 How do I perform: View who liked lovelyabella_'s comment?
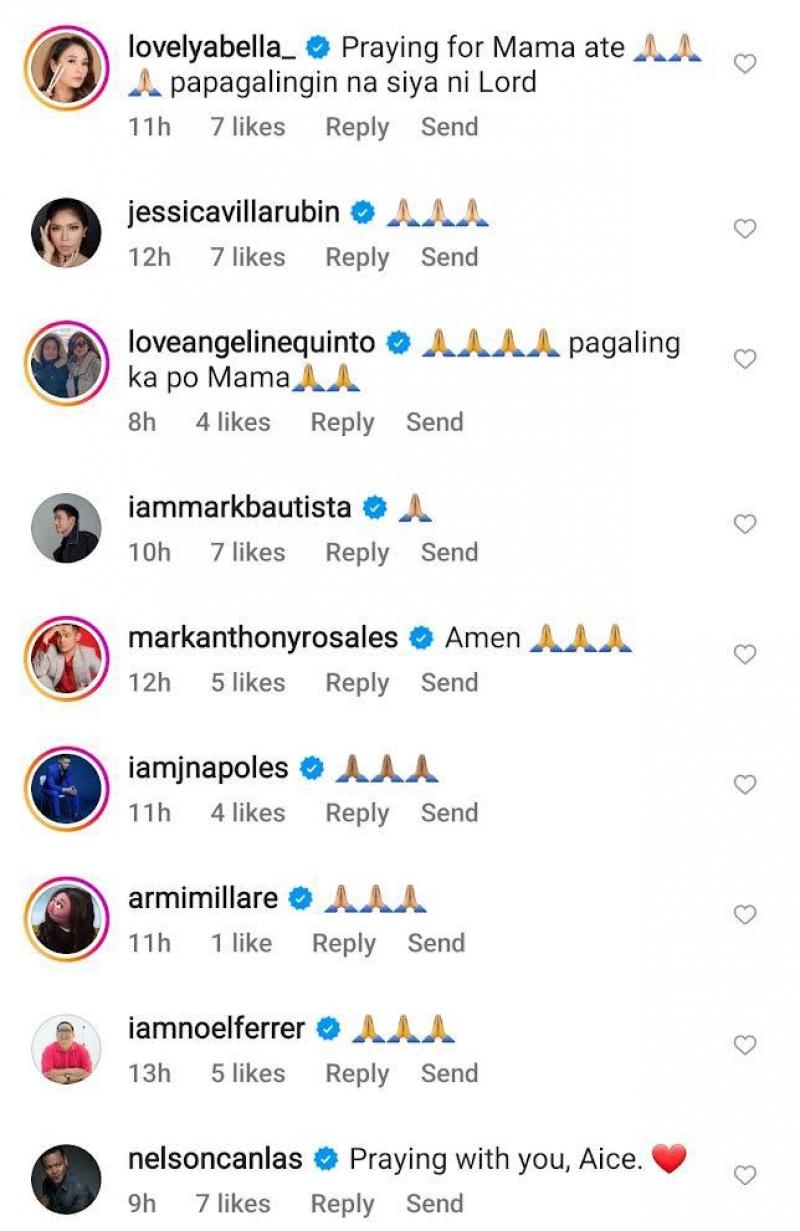click(x=247, y=127)
